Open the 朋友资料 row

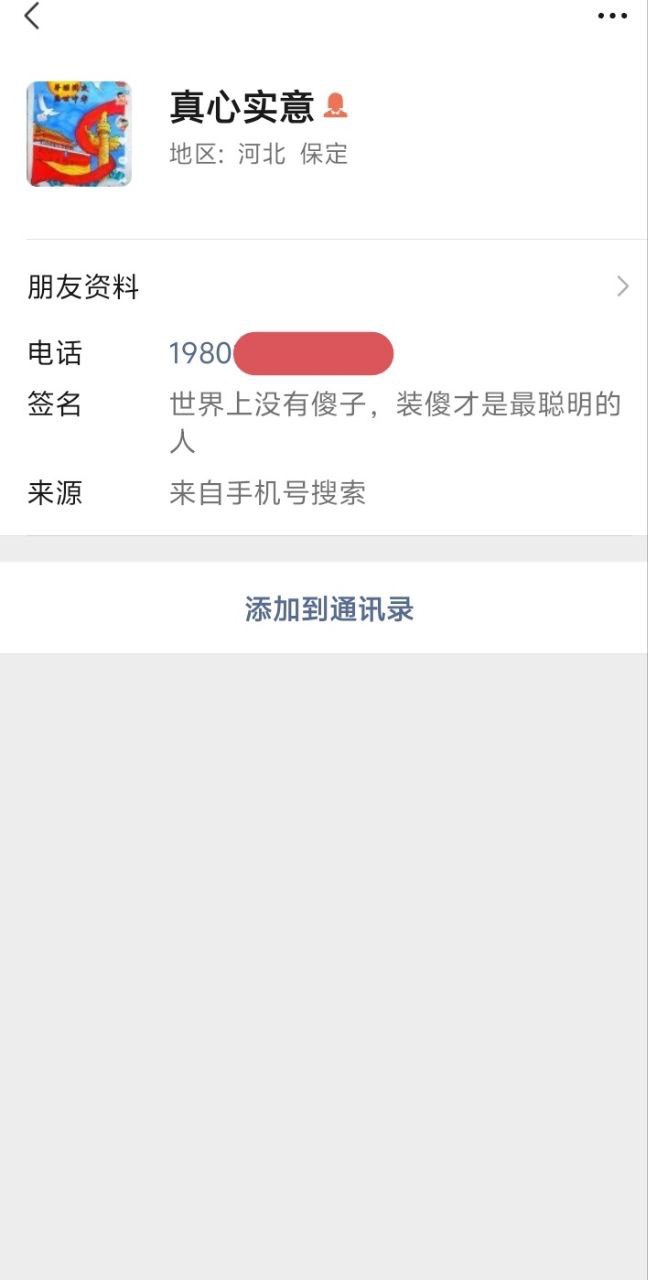coord(324,288)
